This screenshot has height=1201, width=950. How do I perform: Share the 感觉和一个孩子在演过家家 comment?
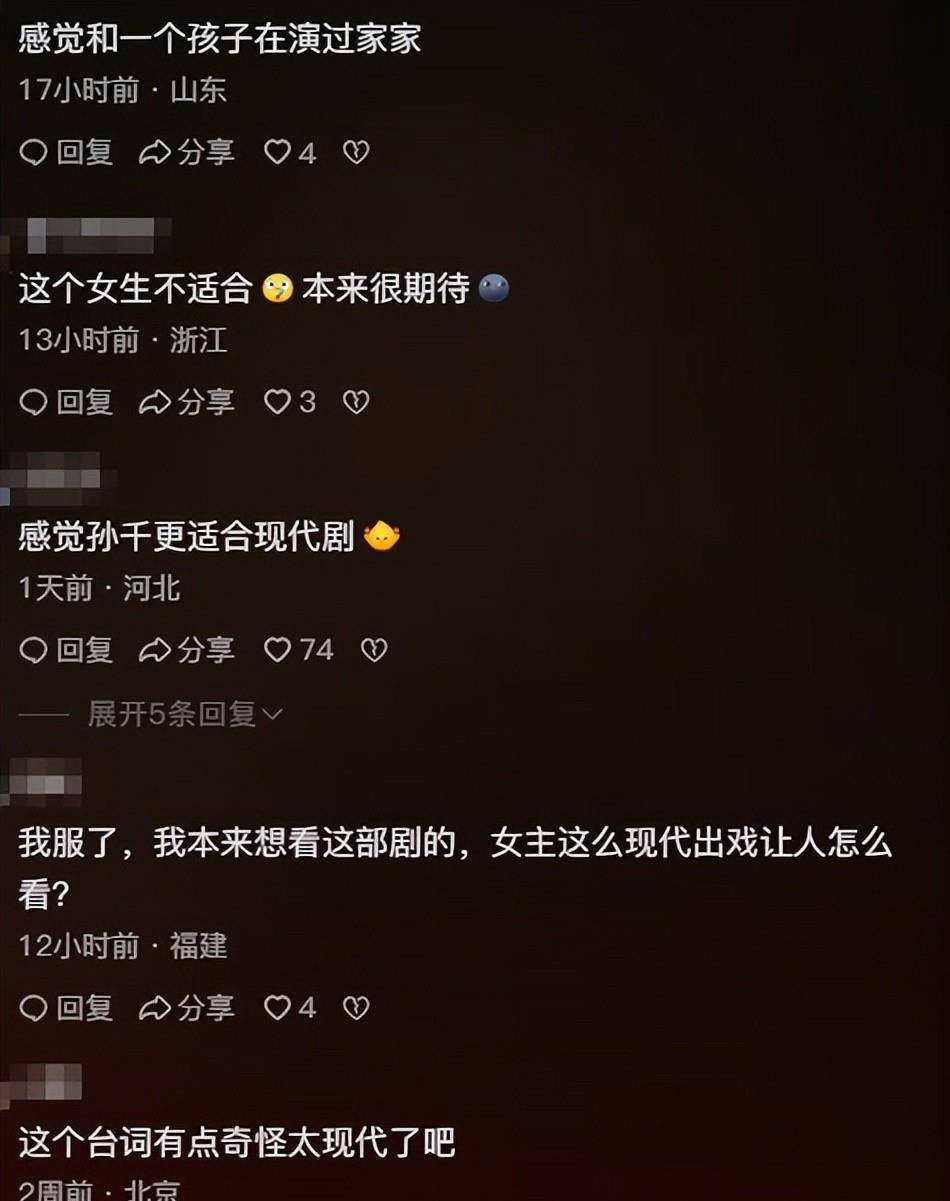[187, 152]
